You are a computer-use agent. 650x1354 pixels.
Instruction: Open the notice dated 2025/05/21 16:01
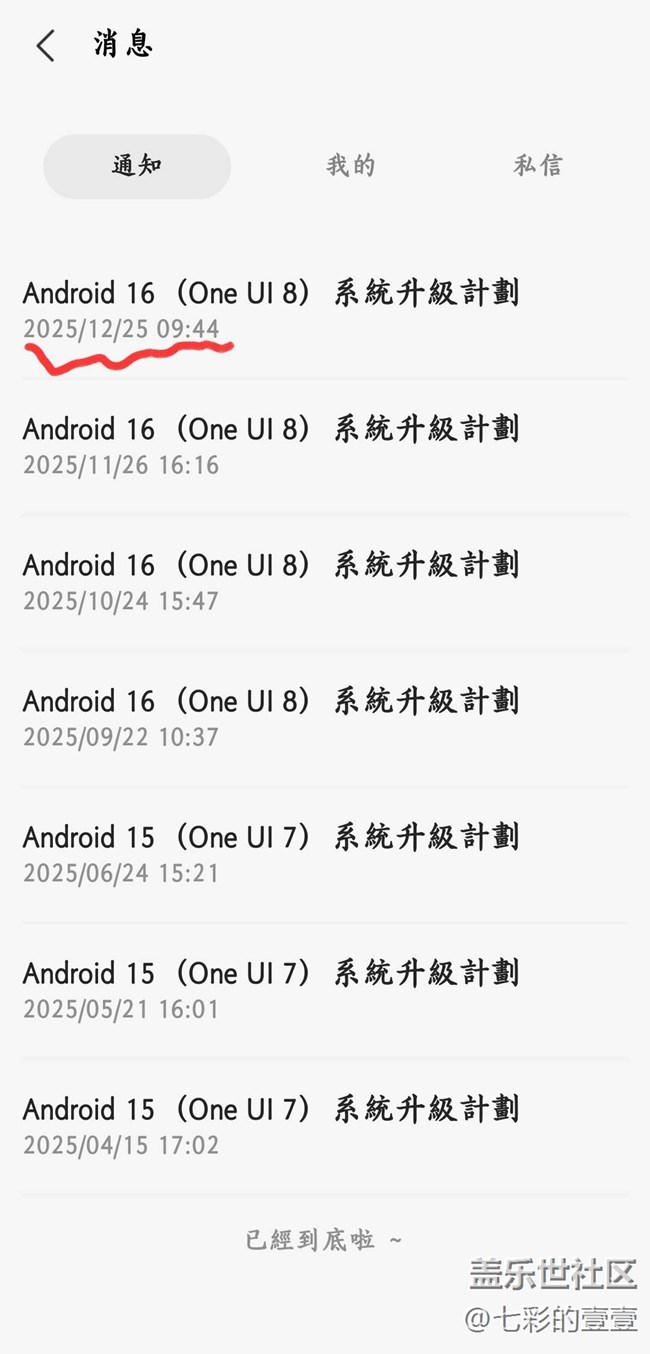[271, 988]
